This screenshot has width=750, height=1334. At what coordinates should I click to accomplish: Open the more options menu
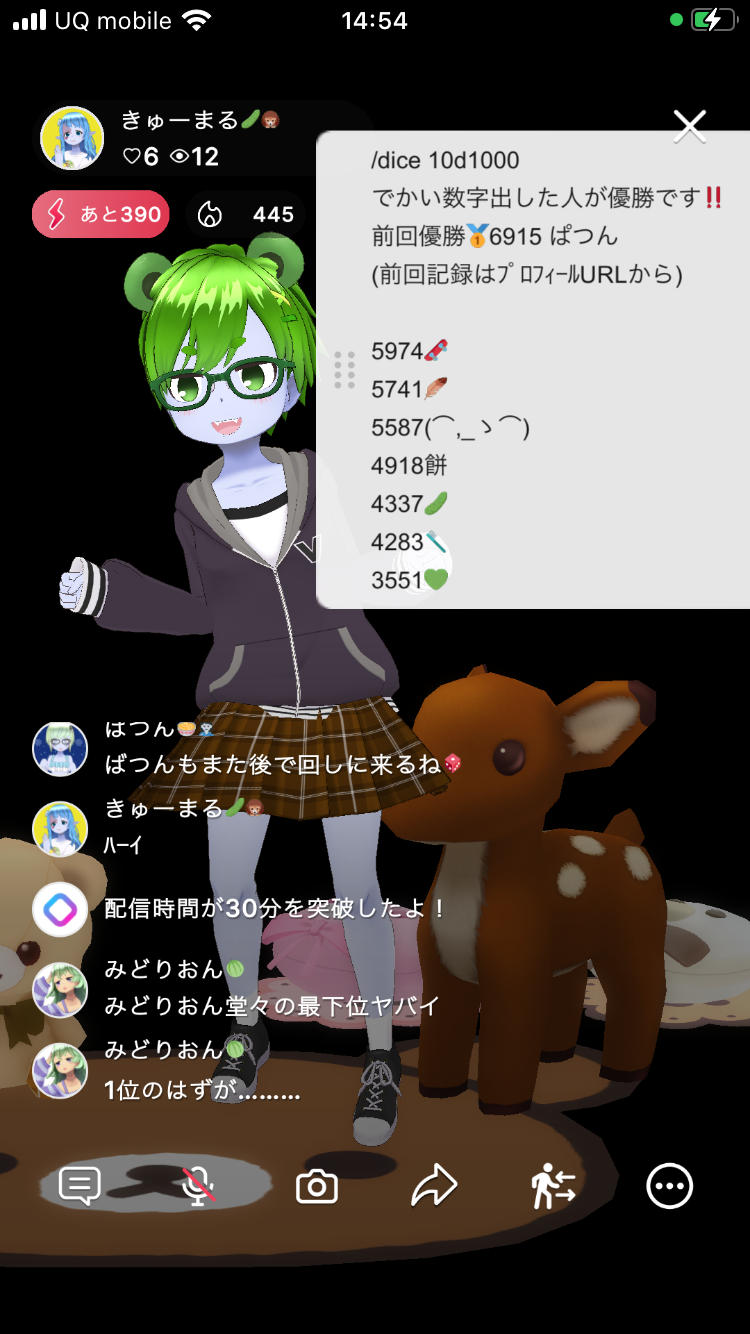[669, 1186]
